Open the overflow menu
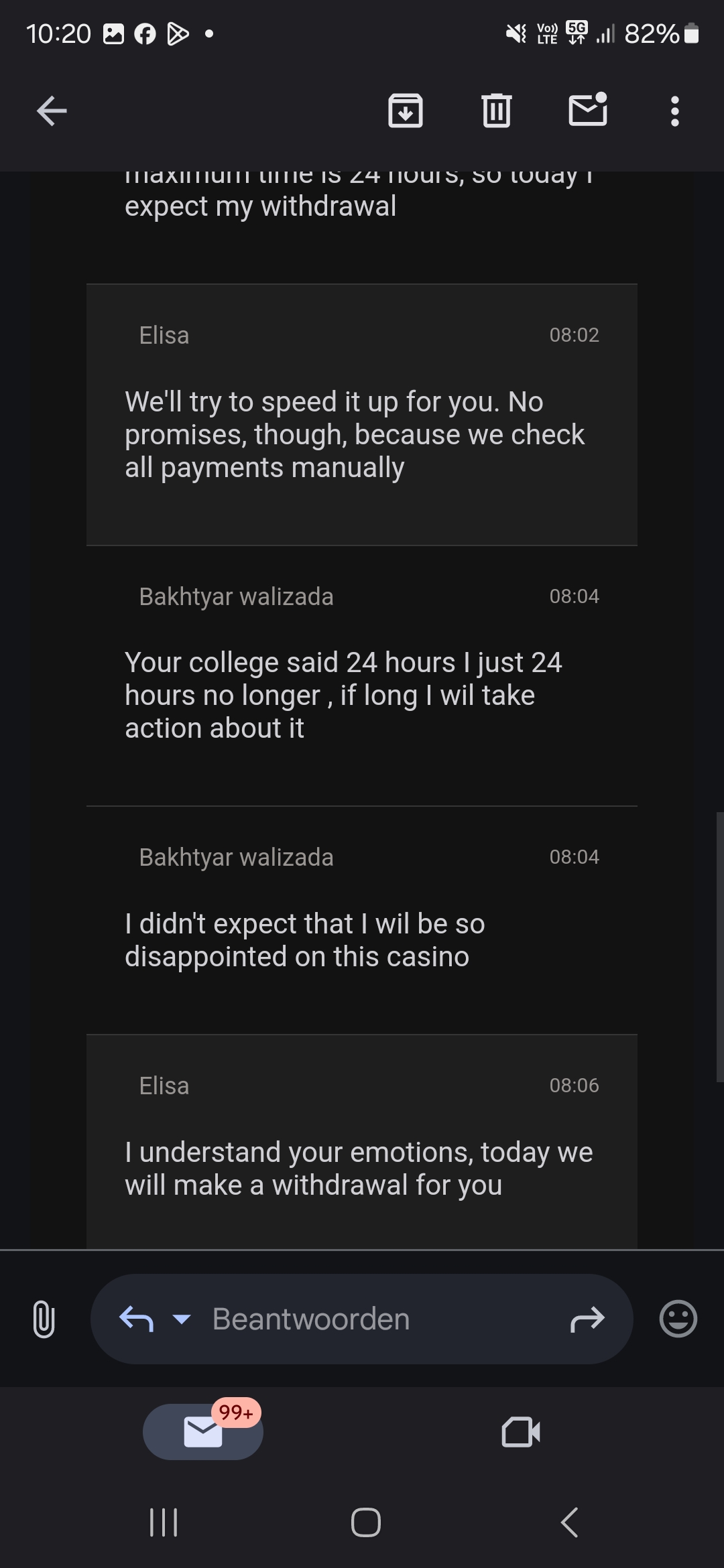The image size is (724, 1568). 674,111
